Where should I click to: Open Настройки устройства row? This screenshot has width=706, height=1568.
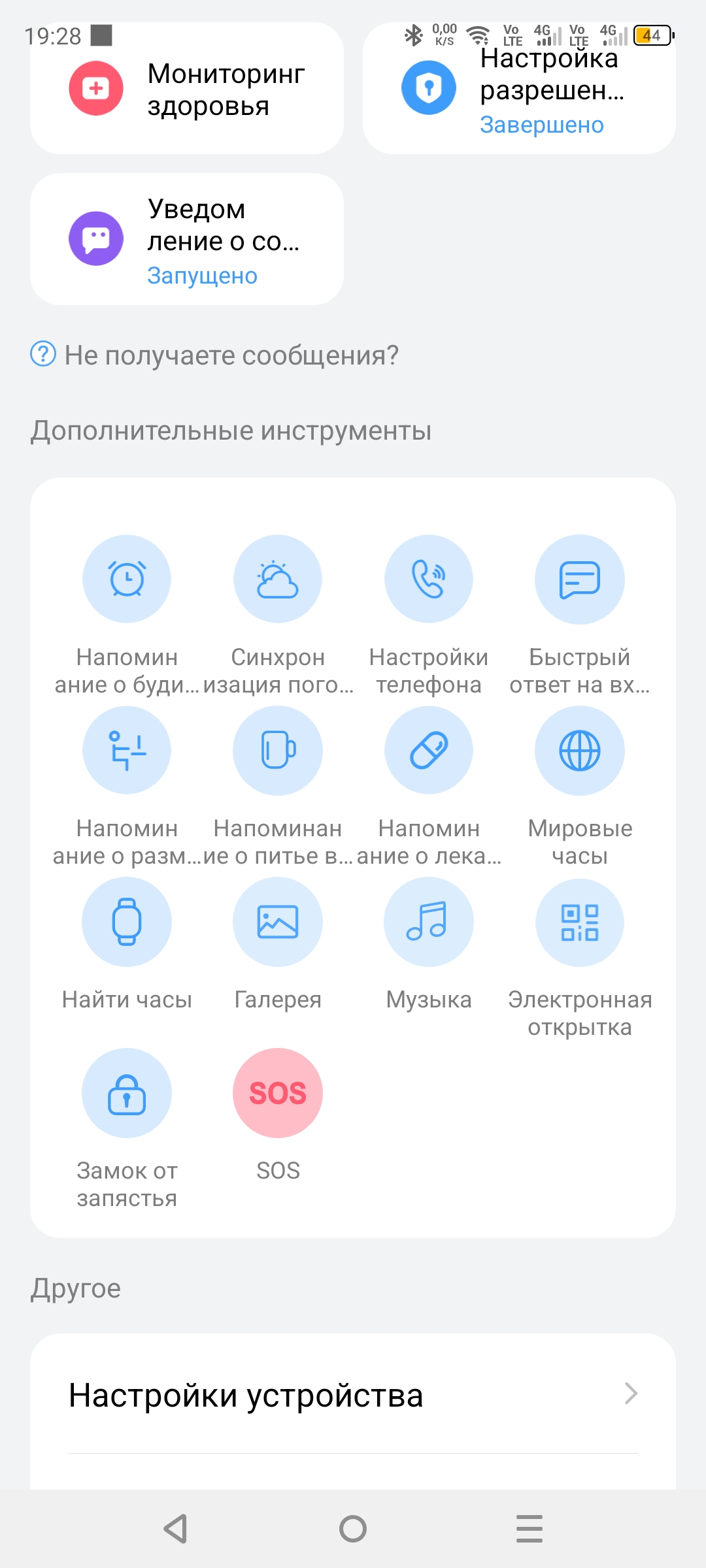tap(353, 1395)
